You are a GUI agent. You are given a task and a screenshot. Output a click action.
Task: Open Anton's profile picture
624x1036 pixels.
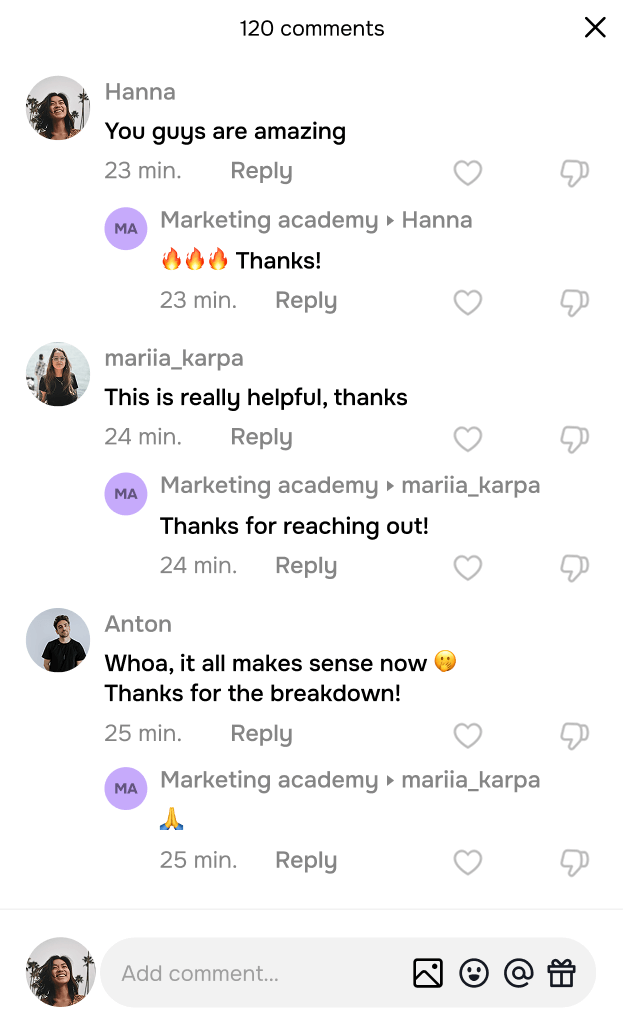click(58, 640)
